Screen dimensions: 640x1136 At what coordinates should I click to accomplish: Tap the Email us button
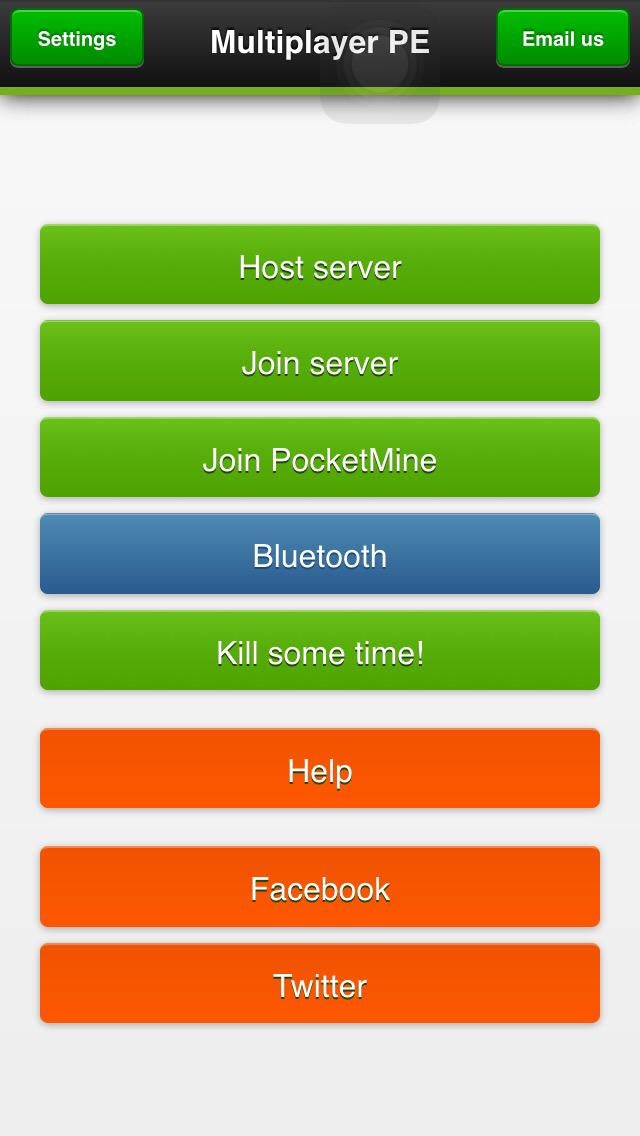(562, 39)
